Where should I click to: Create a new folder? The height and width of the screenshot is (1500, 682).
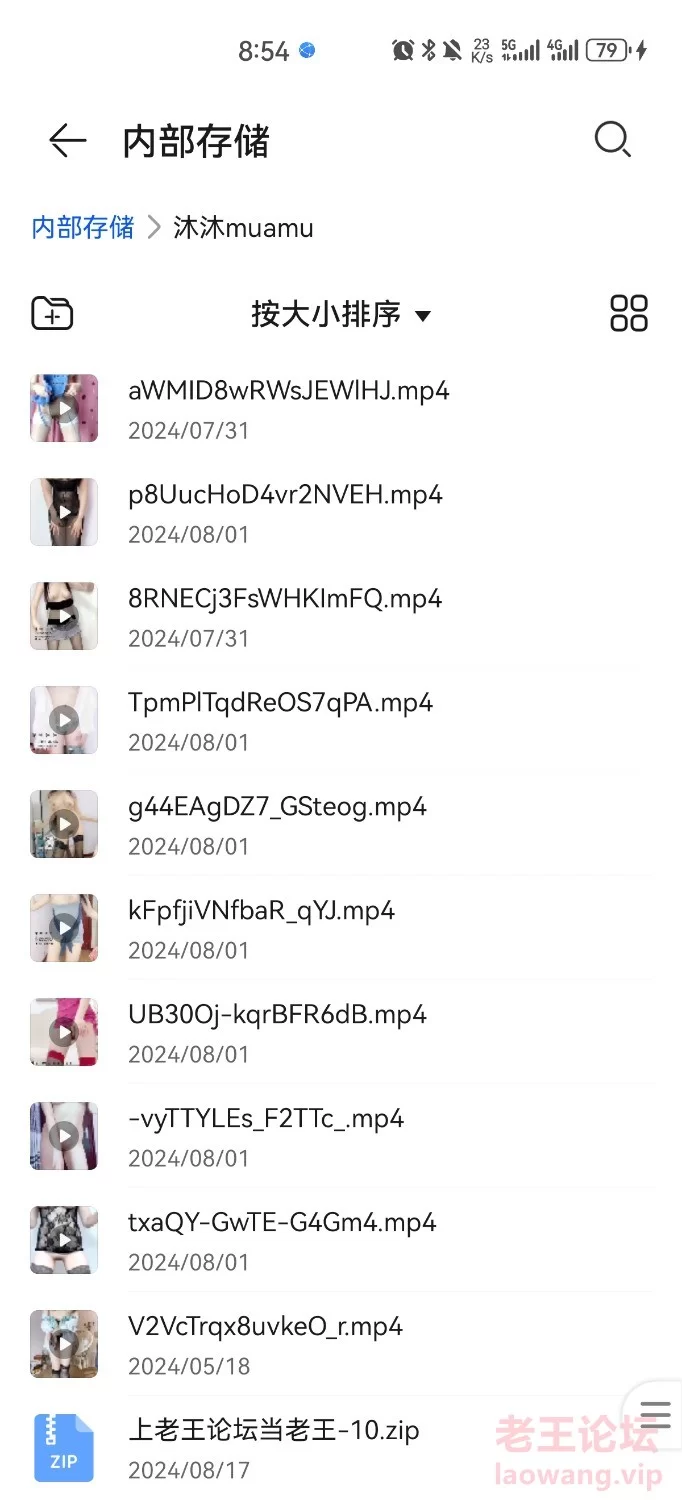tap(52, 314)
